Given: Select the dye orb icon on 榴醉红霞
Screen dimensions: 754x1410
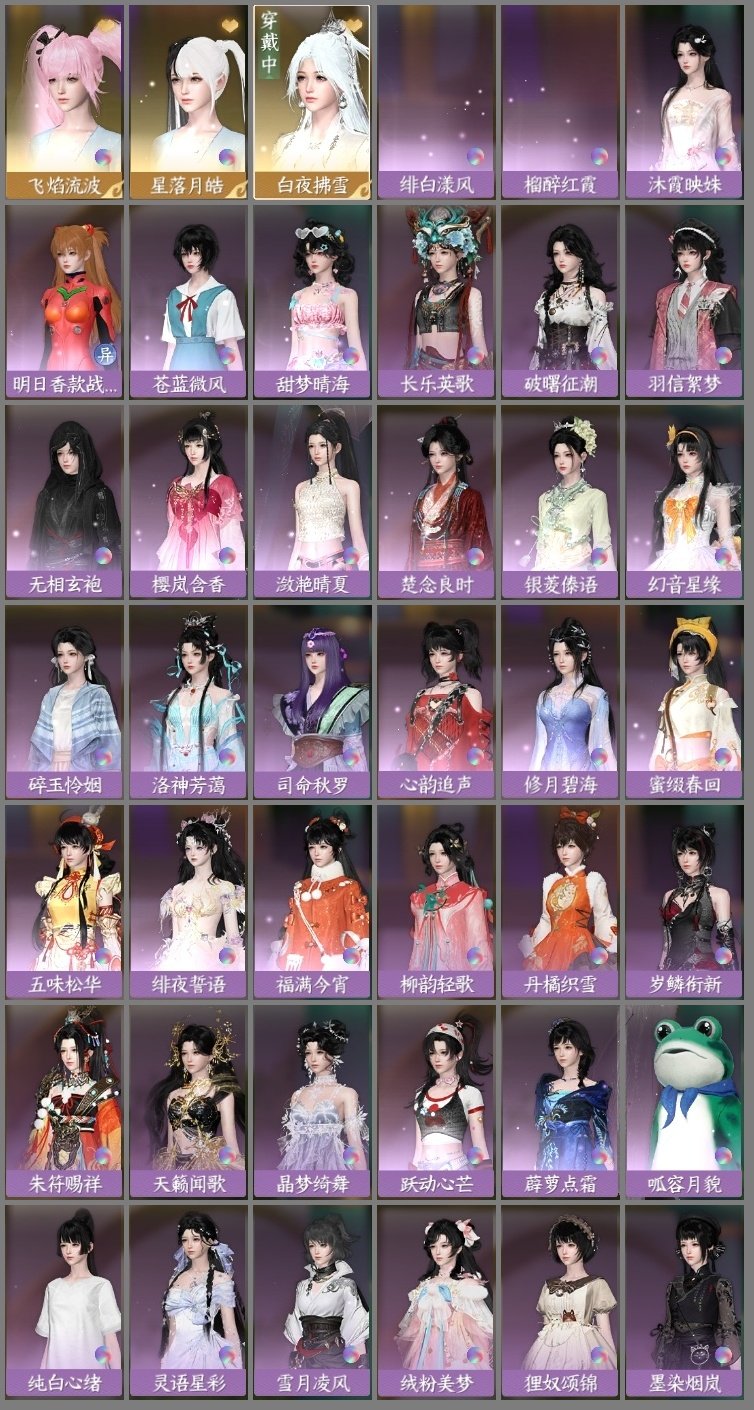Looking at the screenshot, I should (600, 155).
